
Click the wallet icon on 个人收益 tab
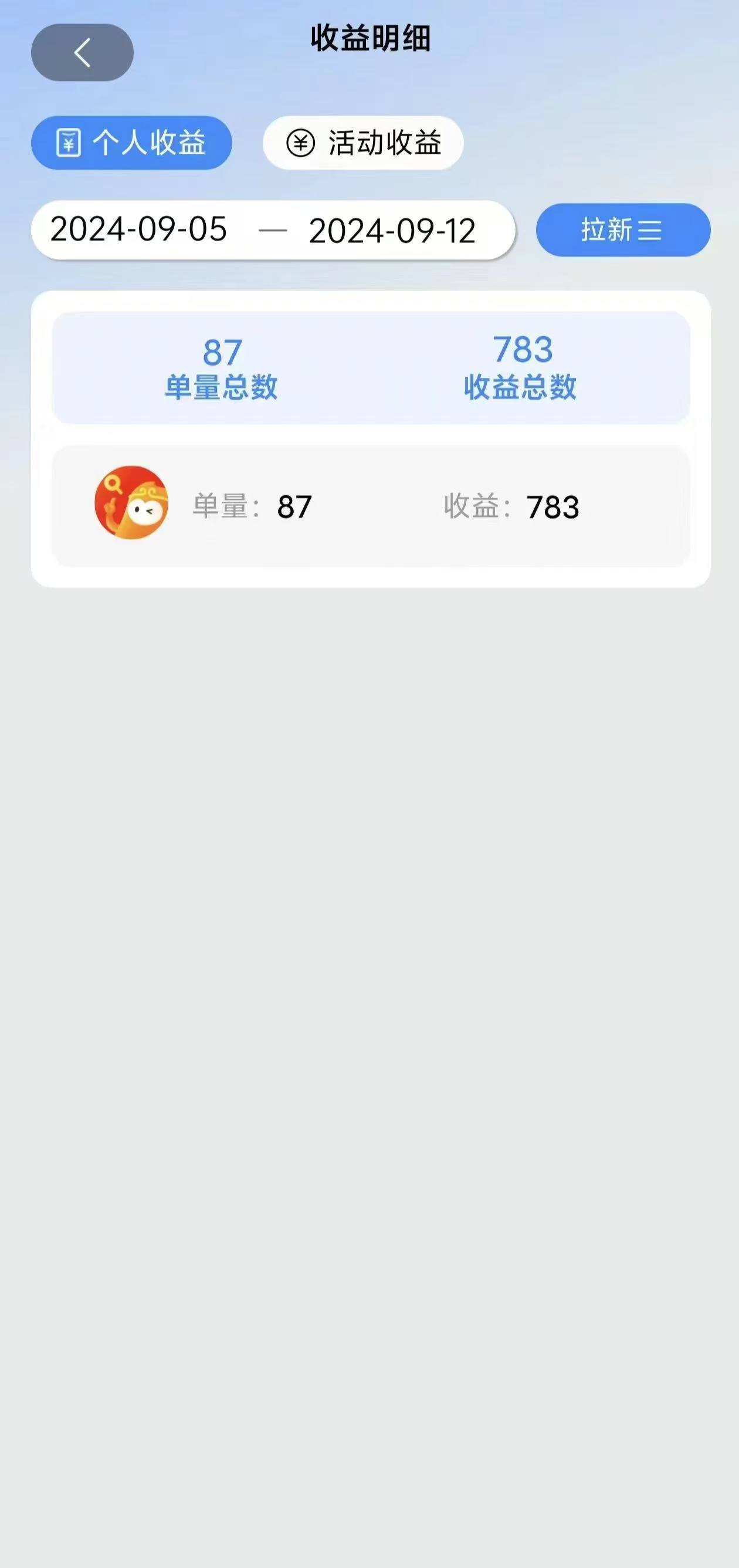(x=69, y=144)
